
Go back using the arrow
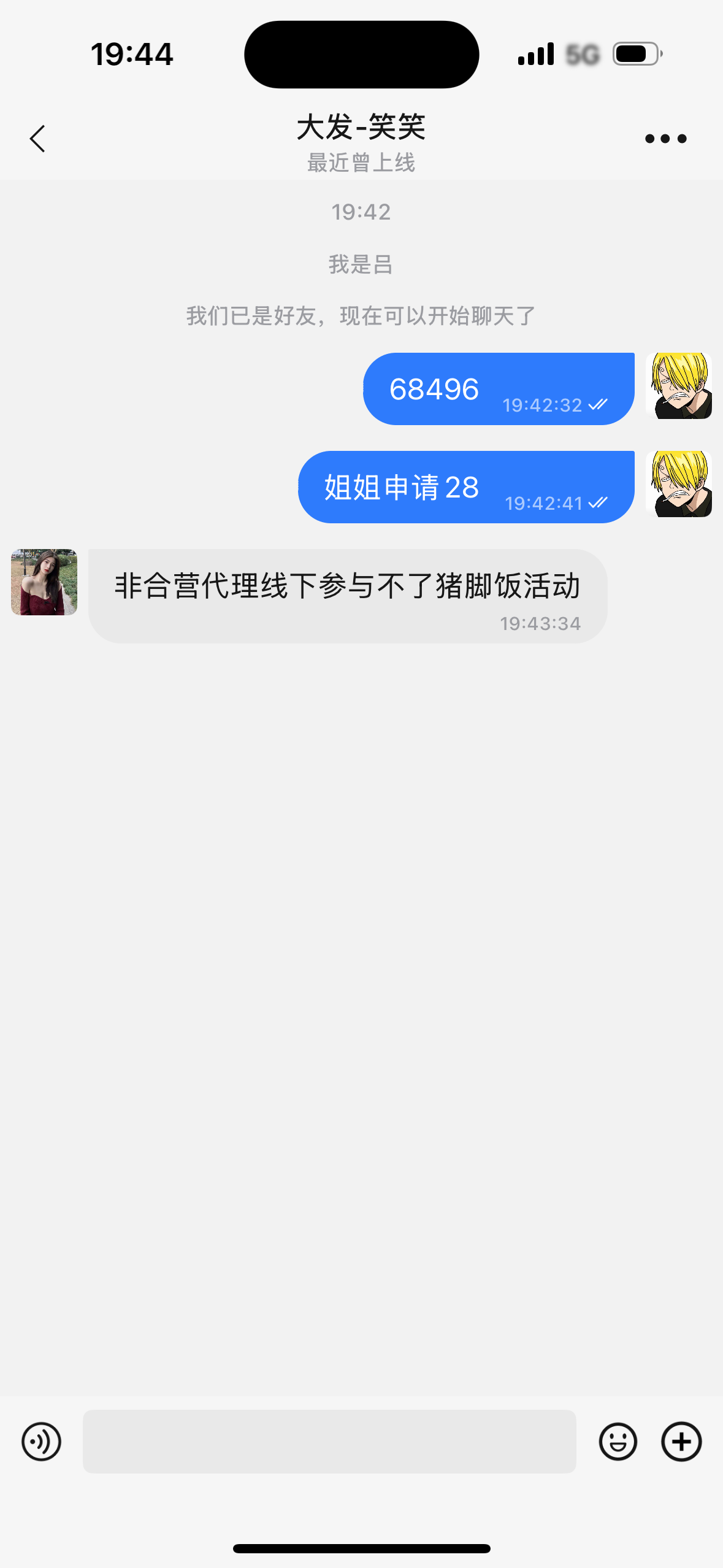coord(37,139)
